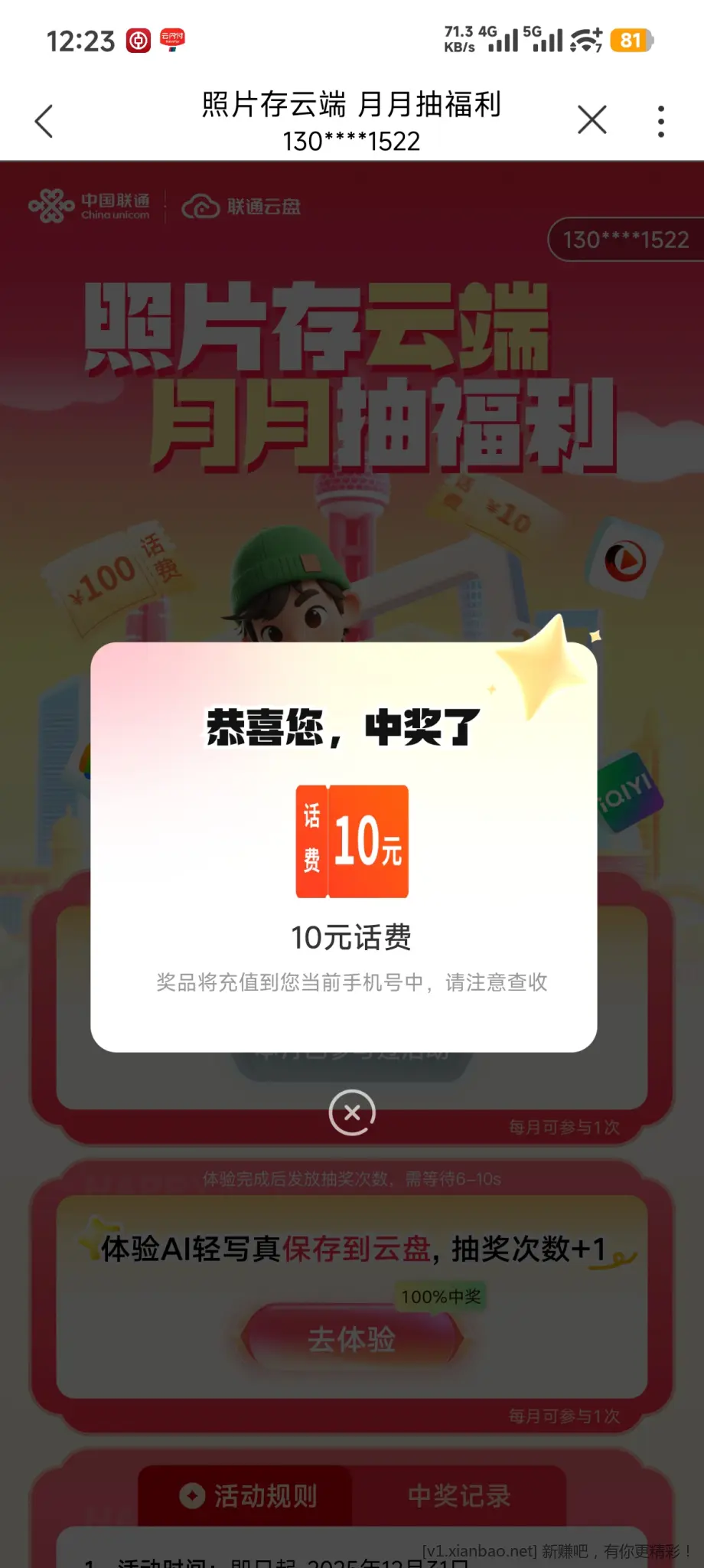Tap the back arrow at top left
This screenshot has height=1568, width=704.
tap(44, 120)
